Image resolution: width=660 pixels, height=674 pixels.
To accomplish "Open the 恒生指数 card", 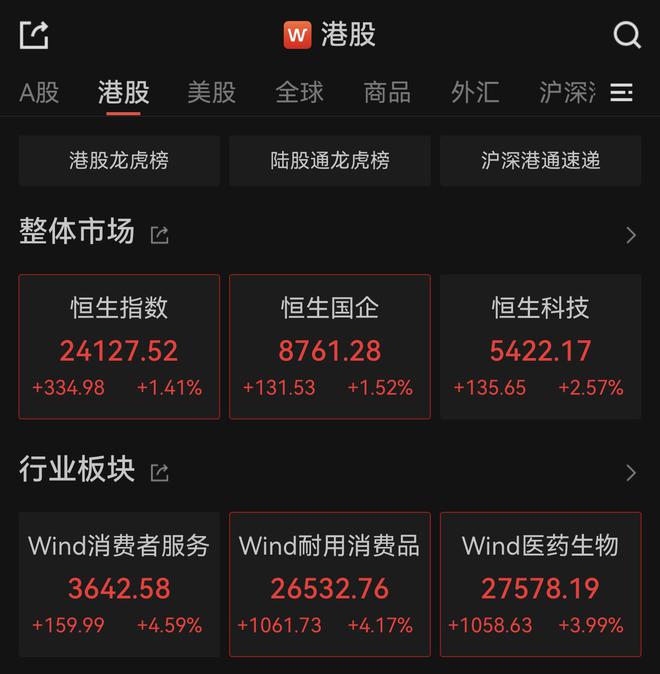I will 119,346.
